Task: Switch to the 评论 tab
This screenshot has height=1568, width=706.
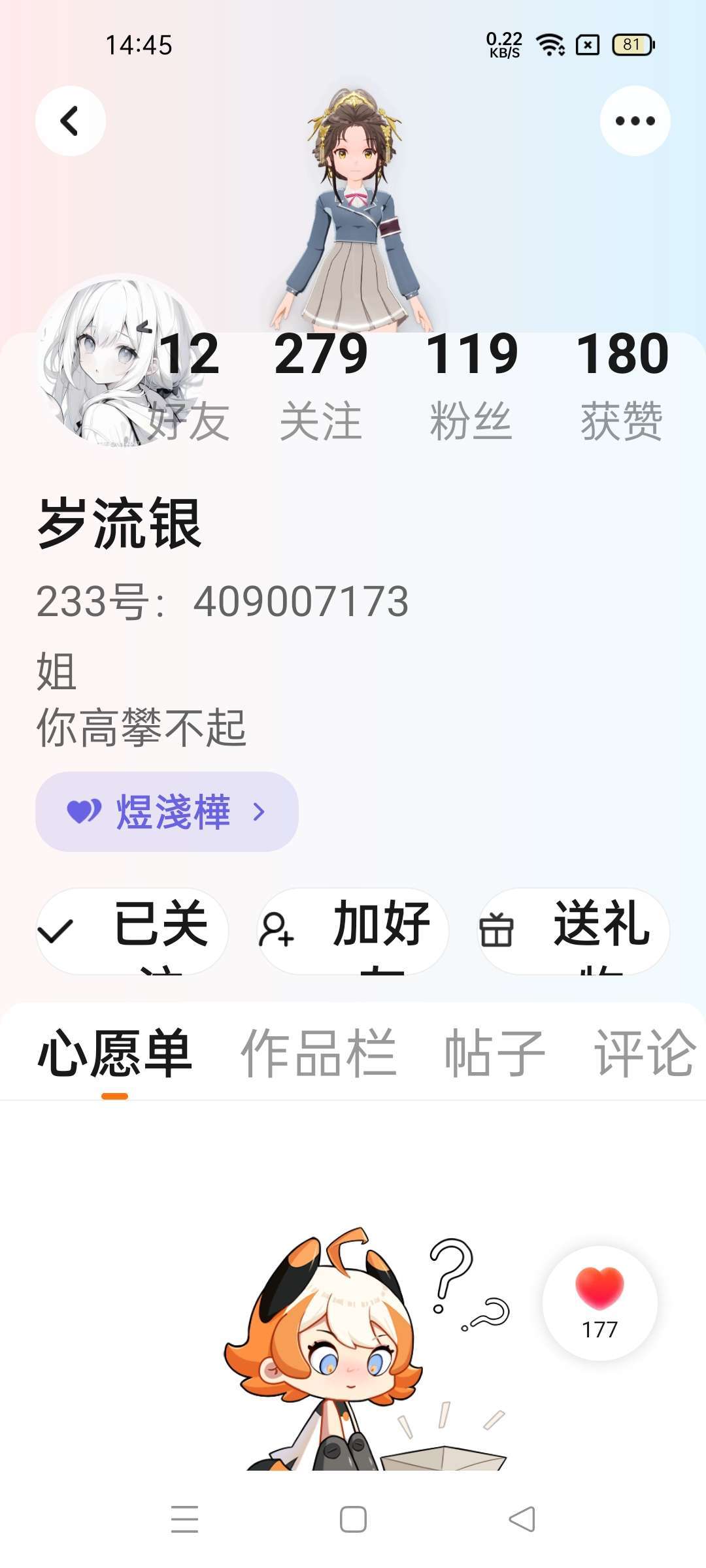Action: point(644,1053)
